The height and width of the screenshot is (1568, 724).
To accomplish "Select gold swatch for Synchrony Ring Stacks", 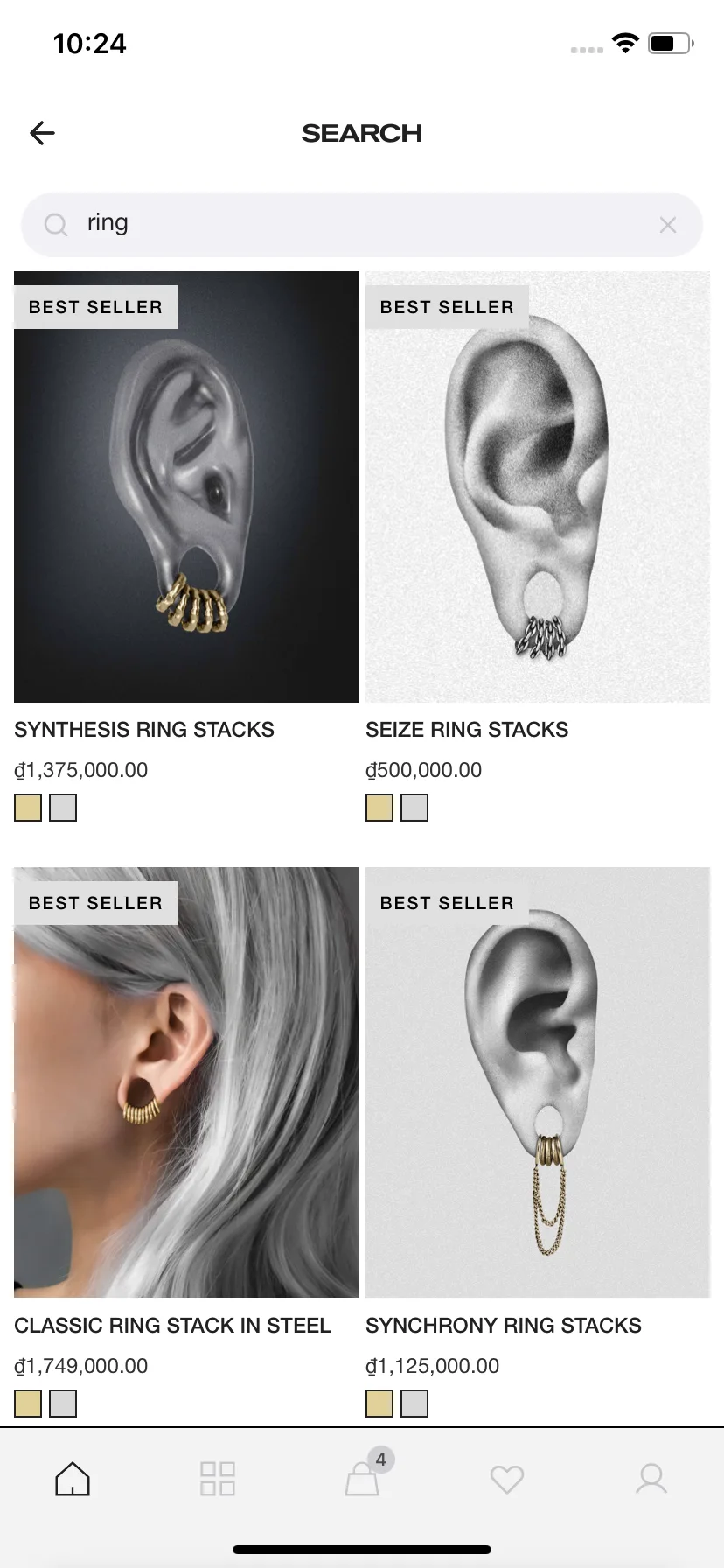I will [379, 1403].
